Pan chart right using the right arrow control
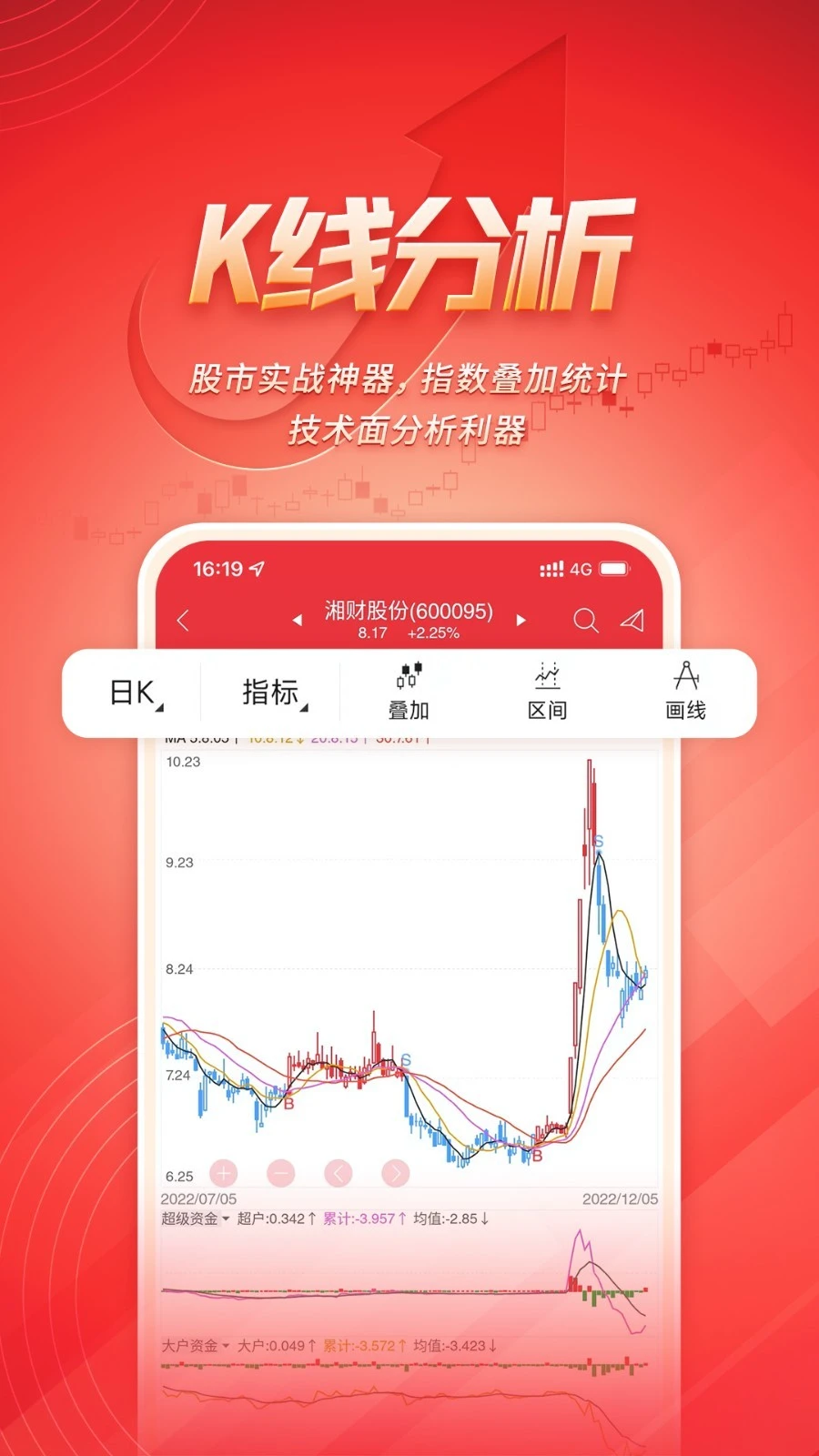 click(x=396, y=1174)
